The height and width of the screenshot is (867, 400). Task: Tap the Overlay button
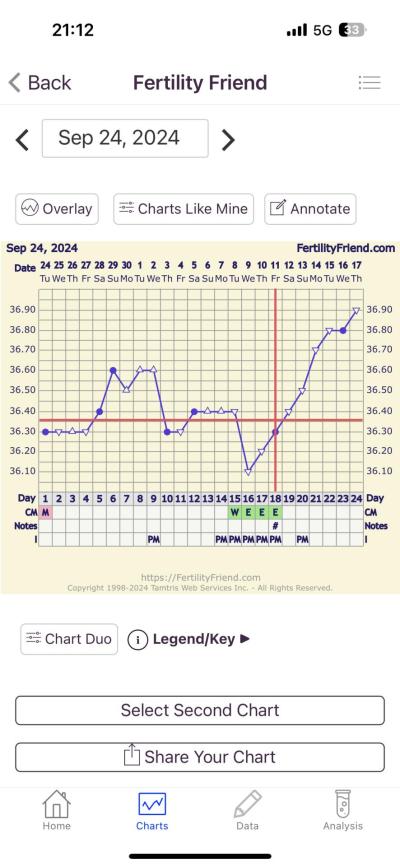(x=57, y=209)
